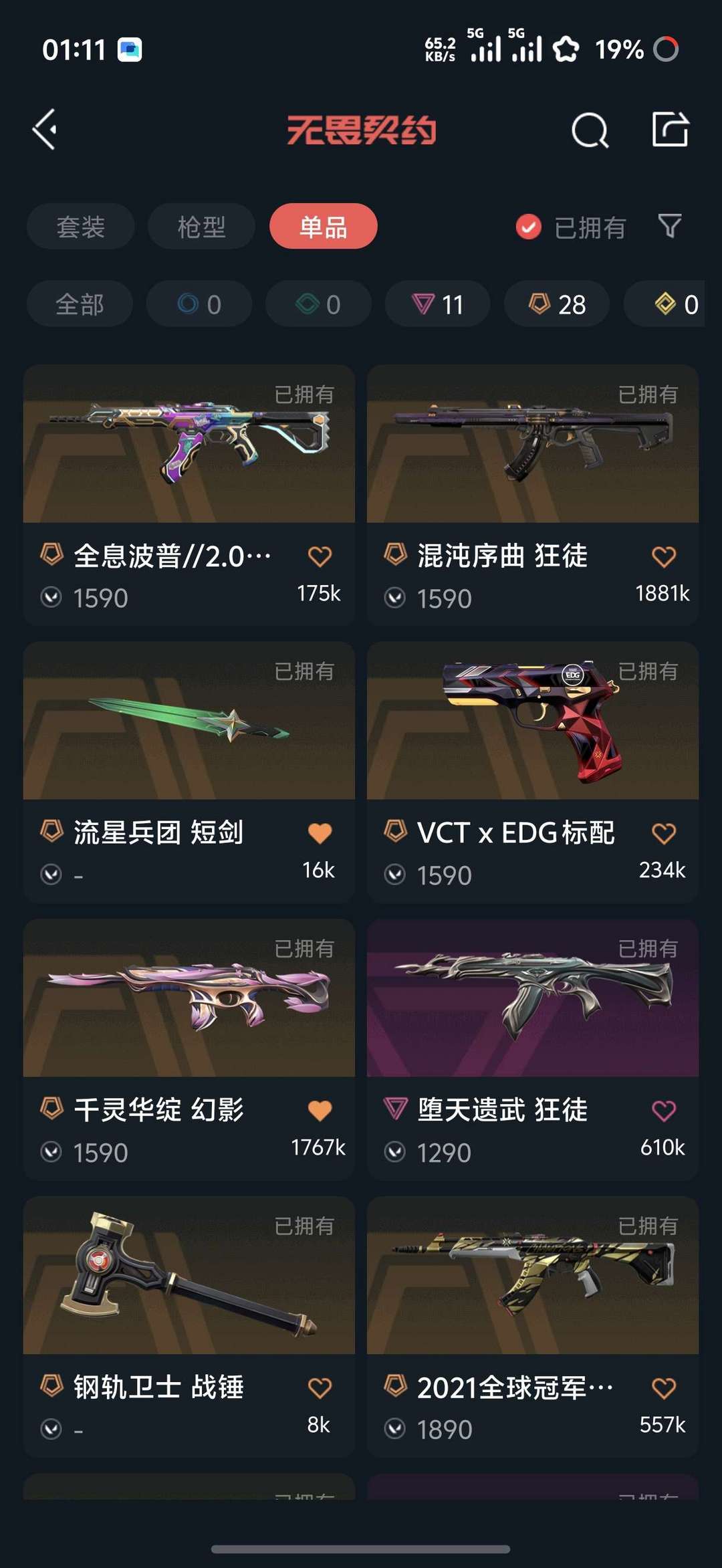The height and width of the screenshot is (1568, 722).
Task: Tap the heart on 堕天遗武 狂徒
Action: pos(663,1111)
